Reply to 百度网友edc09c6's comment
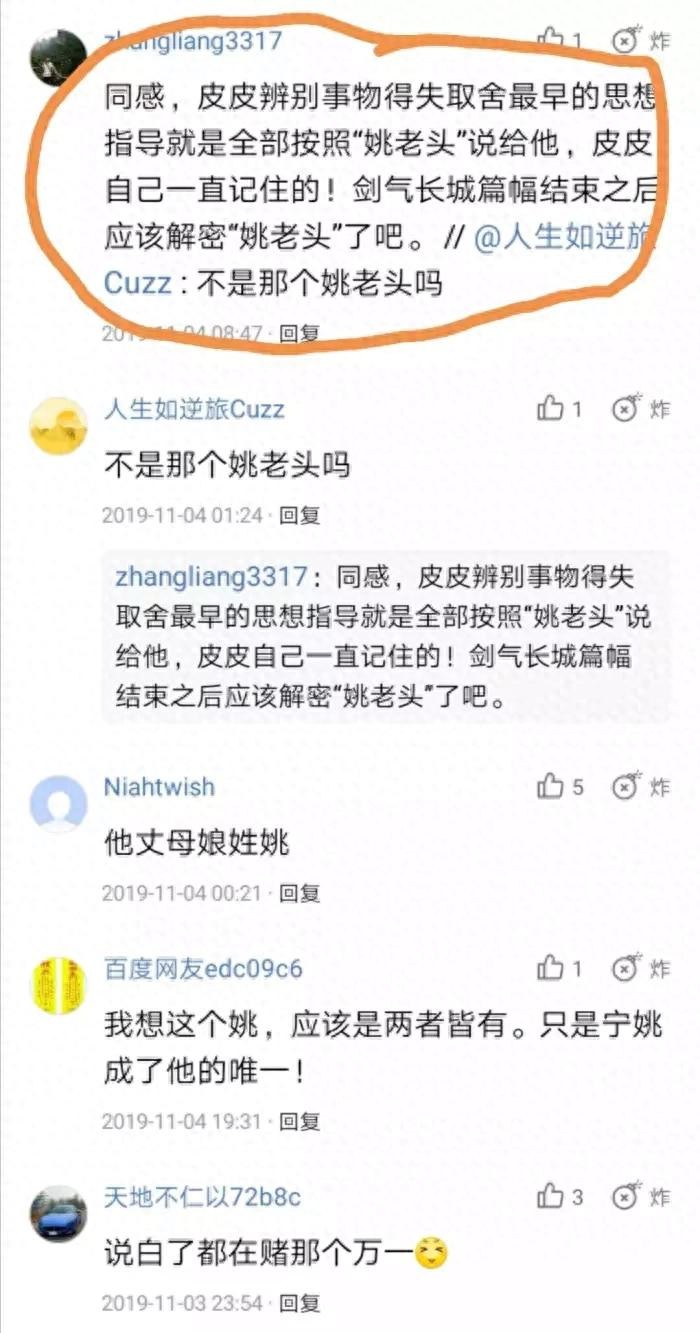The height and width of the screenshot is (1333, 700). point(299,1122)
